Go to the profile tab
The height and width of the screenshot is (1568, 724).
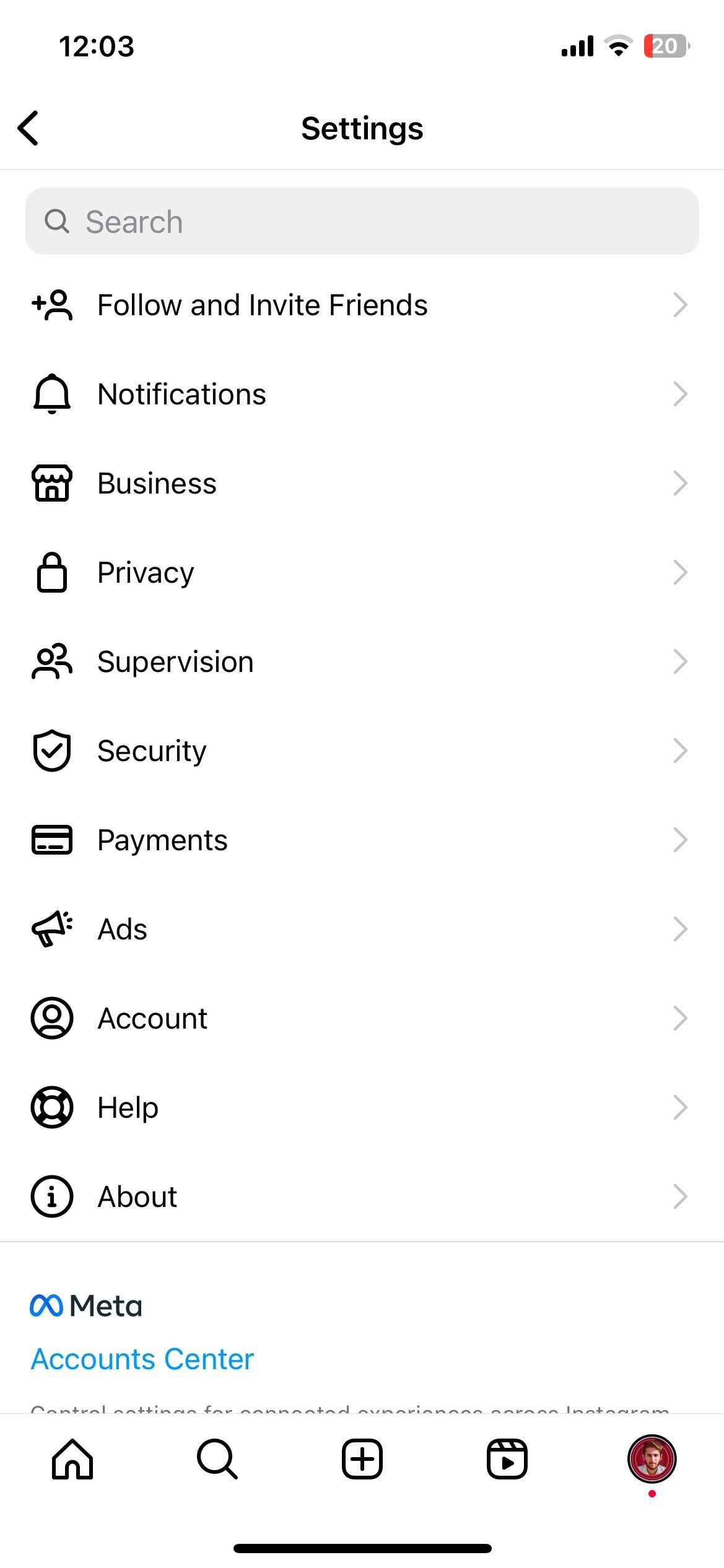pos(652,1459)
